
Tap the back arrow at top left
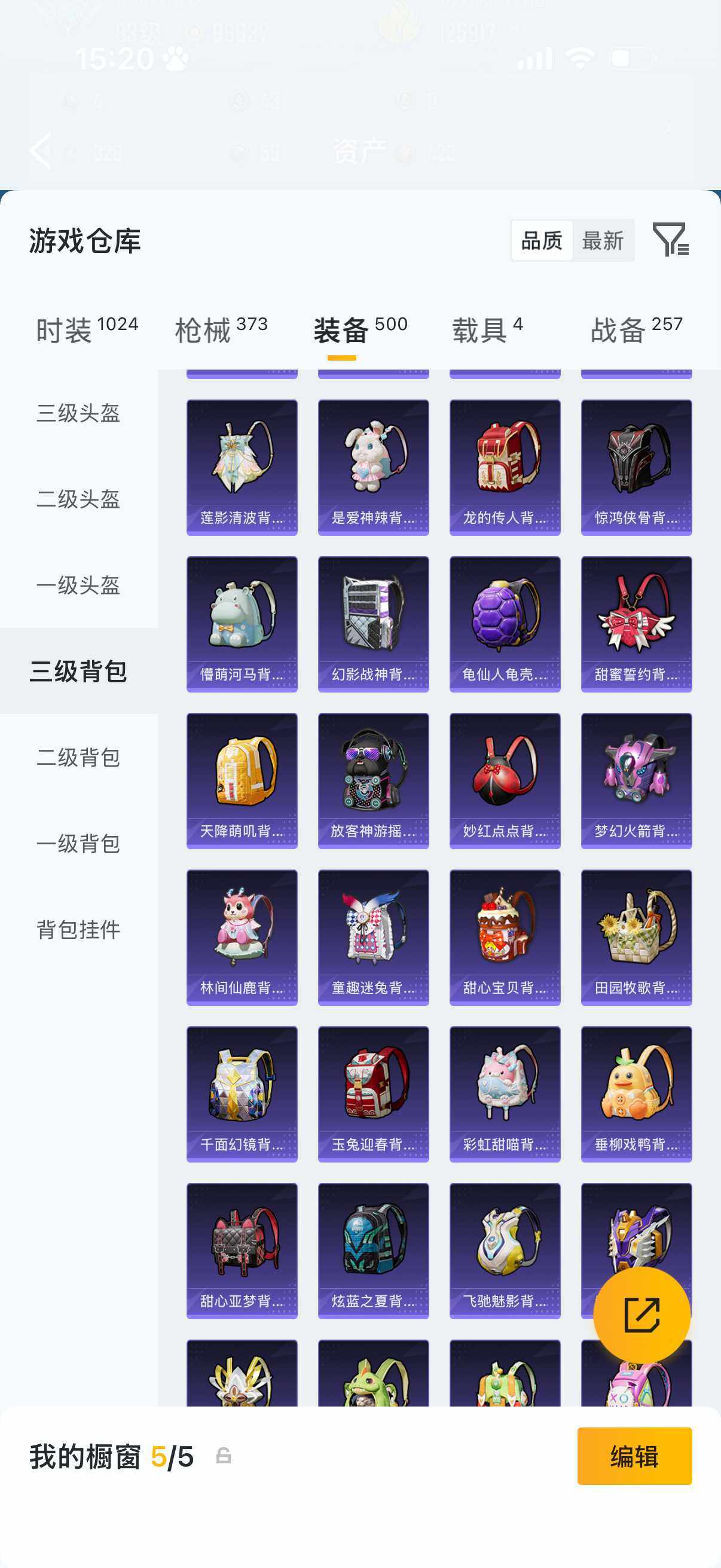pos(41,150)
